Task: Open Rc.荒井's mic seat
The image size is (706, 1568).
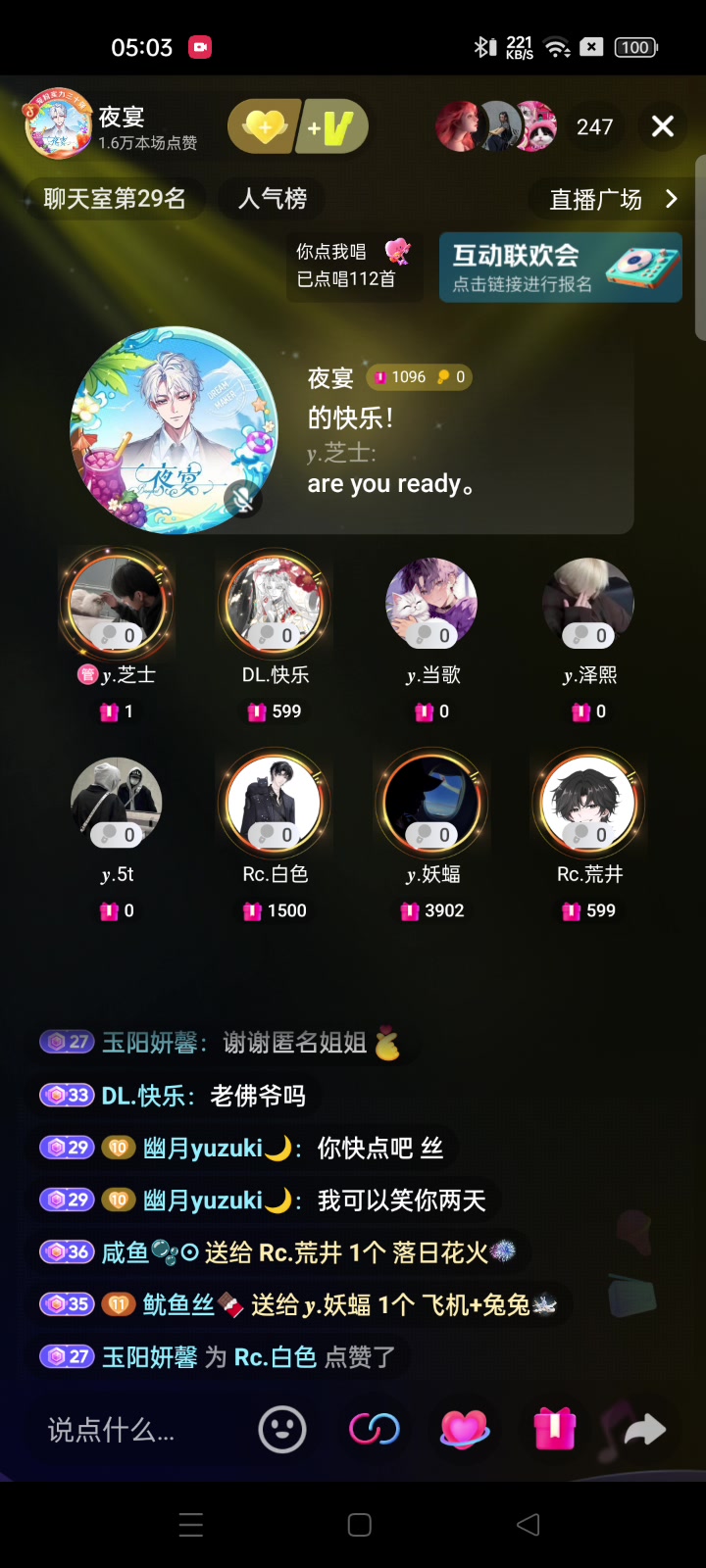Action: 589,804
